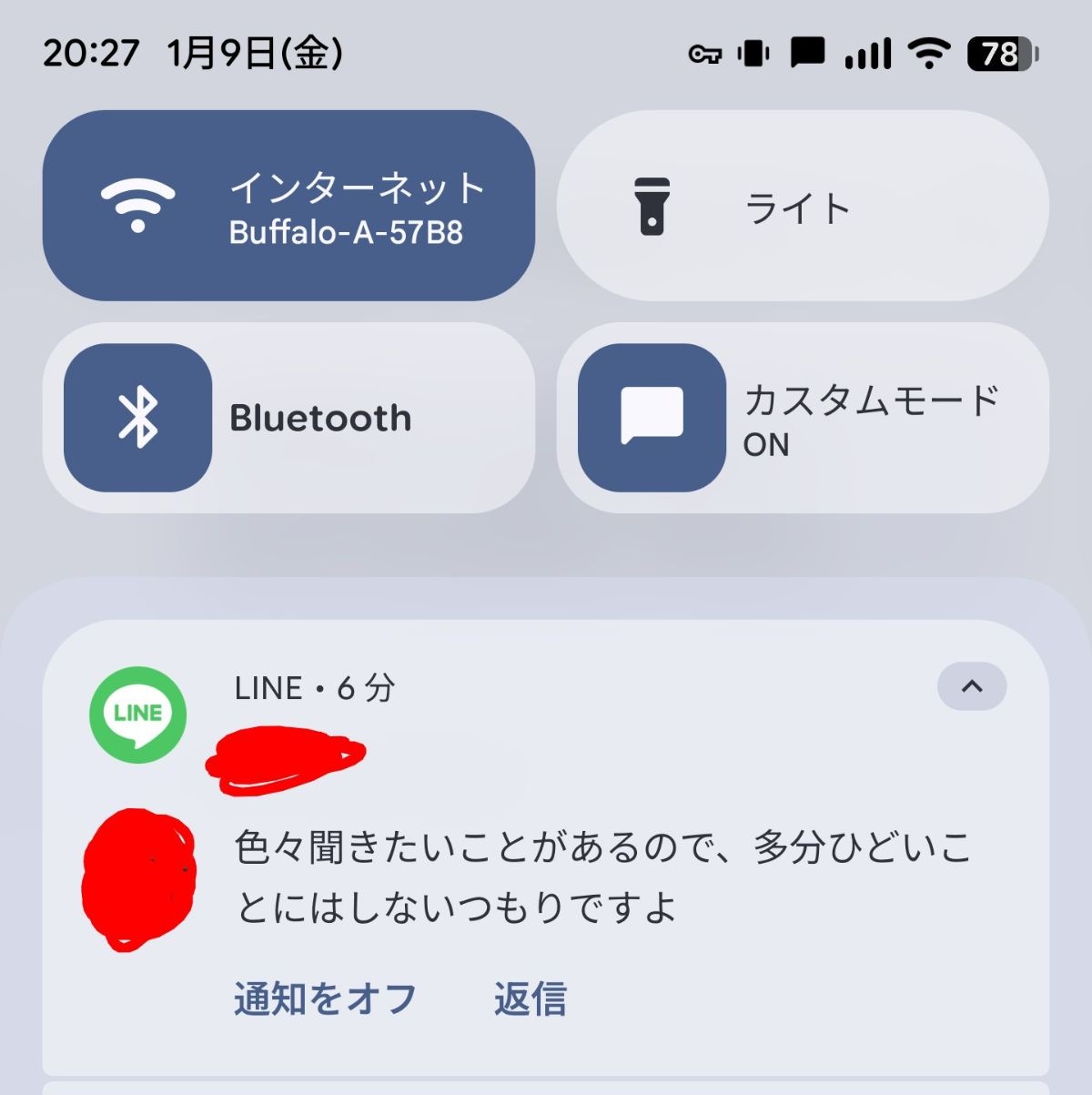Tap 返信 to reply to the message
Viewport: 1092px width, 1095px height.
tap(530, 999)
